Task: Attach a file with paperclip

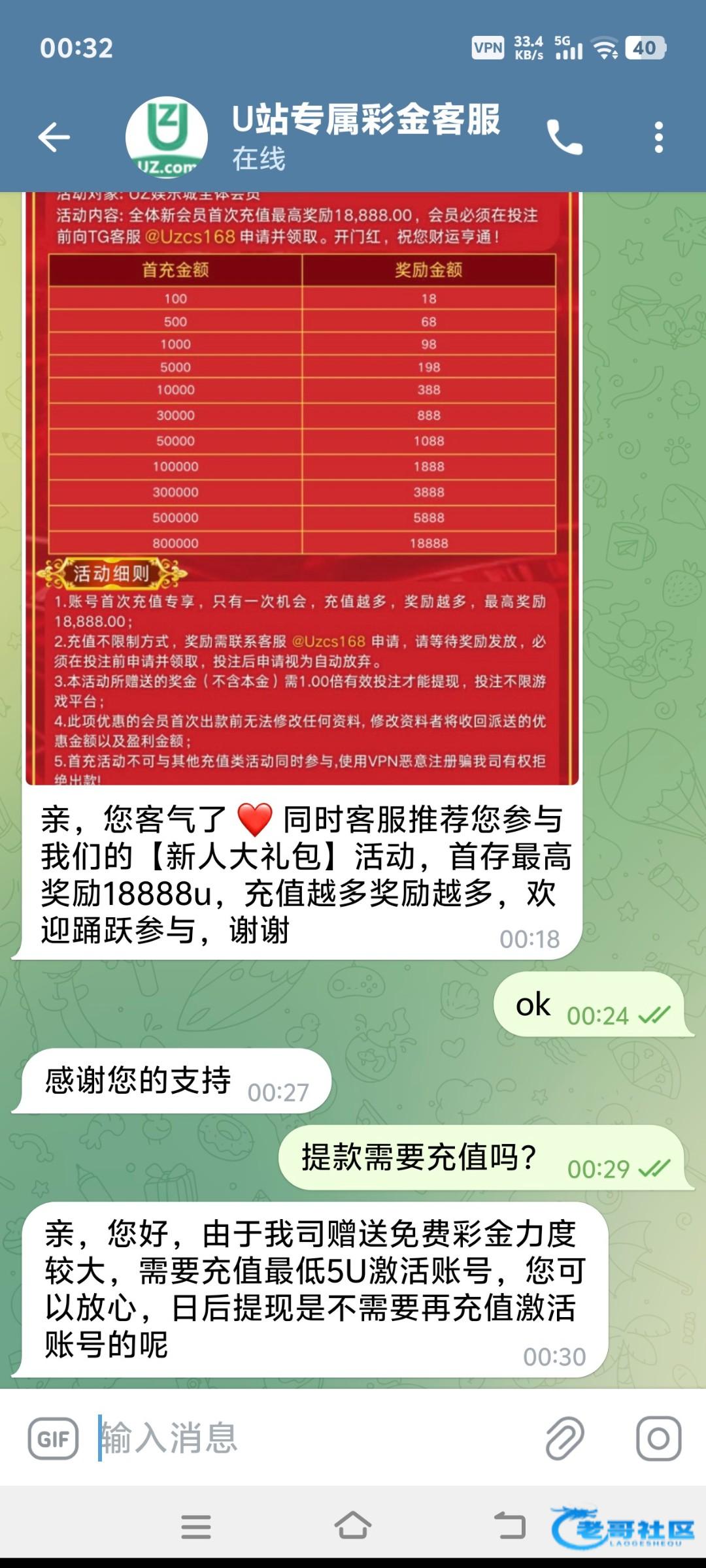Action: (x=565, y=1439)
